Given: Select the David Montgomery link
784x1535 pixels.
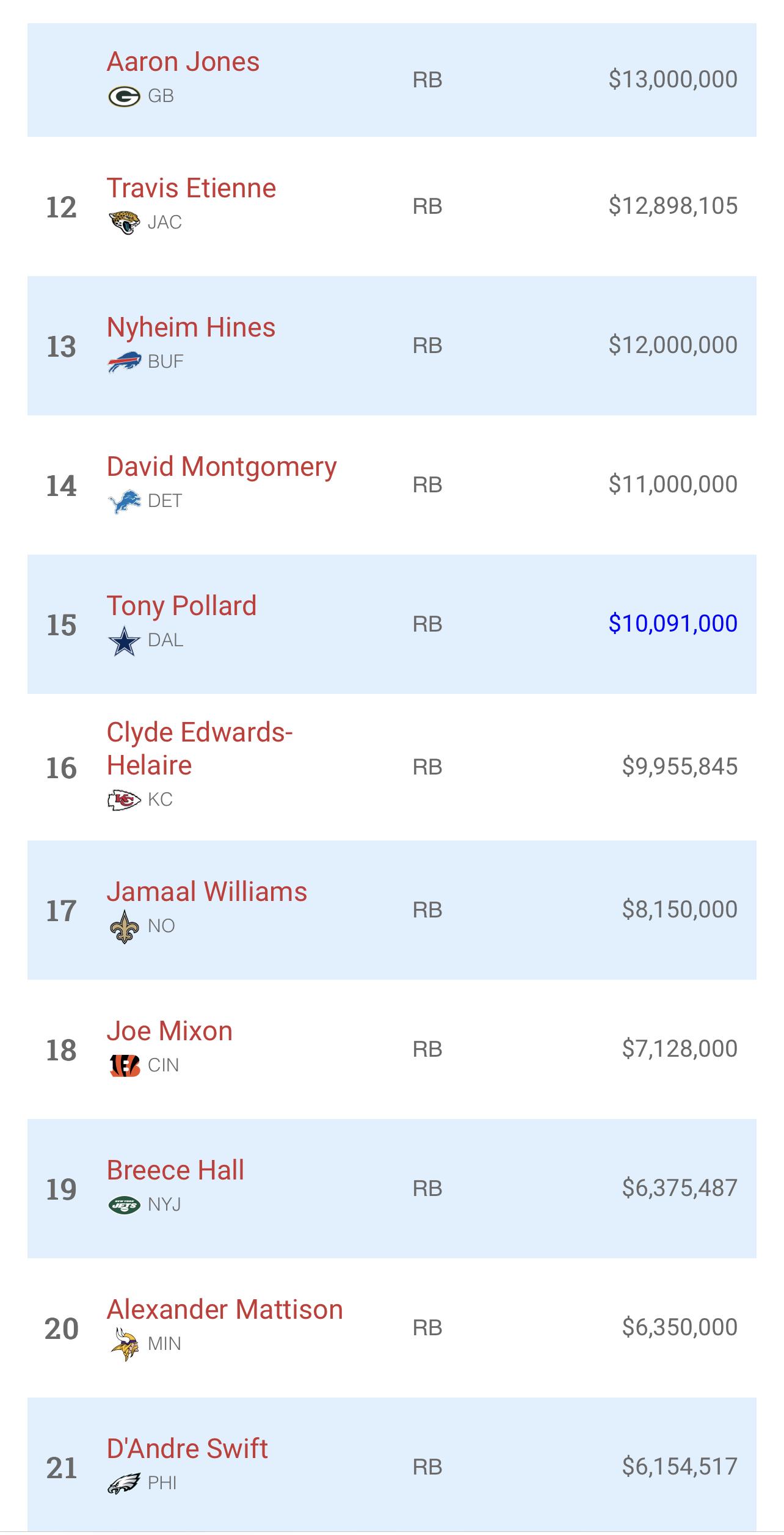Looking at the screenshot, I should pos(222,467).
